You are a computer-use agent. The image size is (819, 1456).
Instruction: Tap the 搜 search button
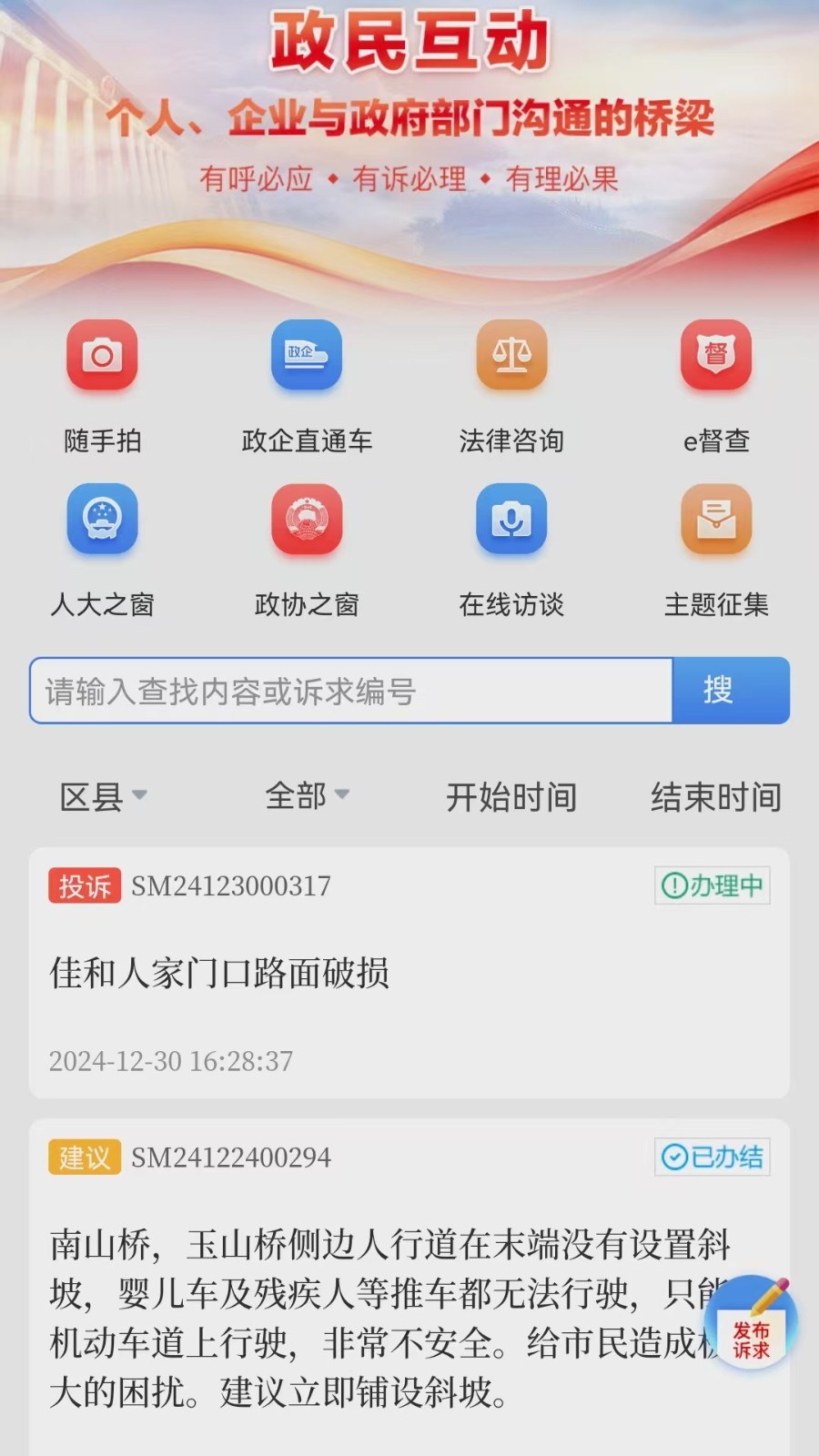point(730,691)
